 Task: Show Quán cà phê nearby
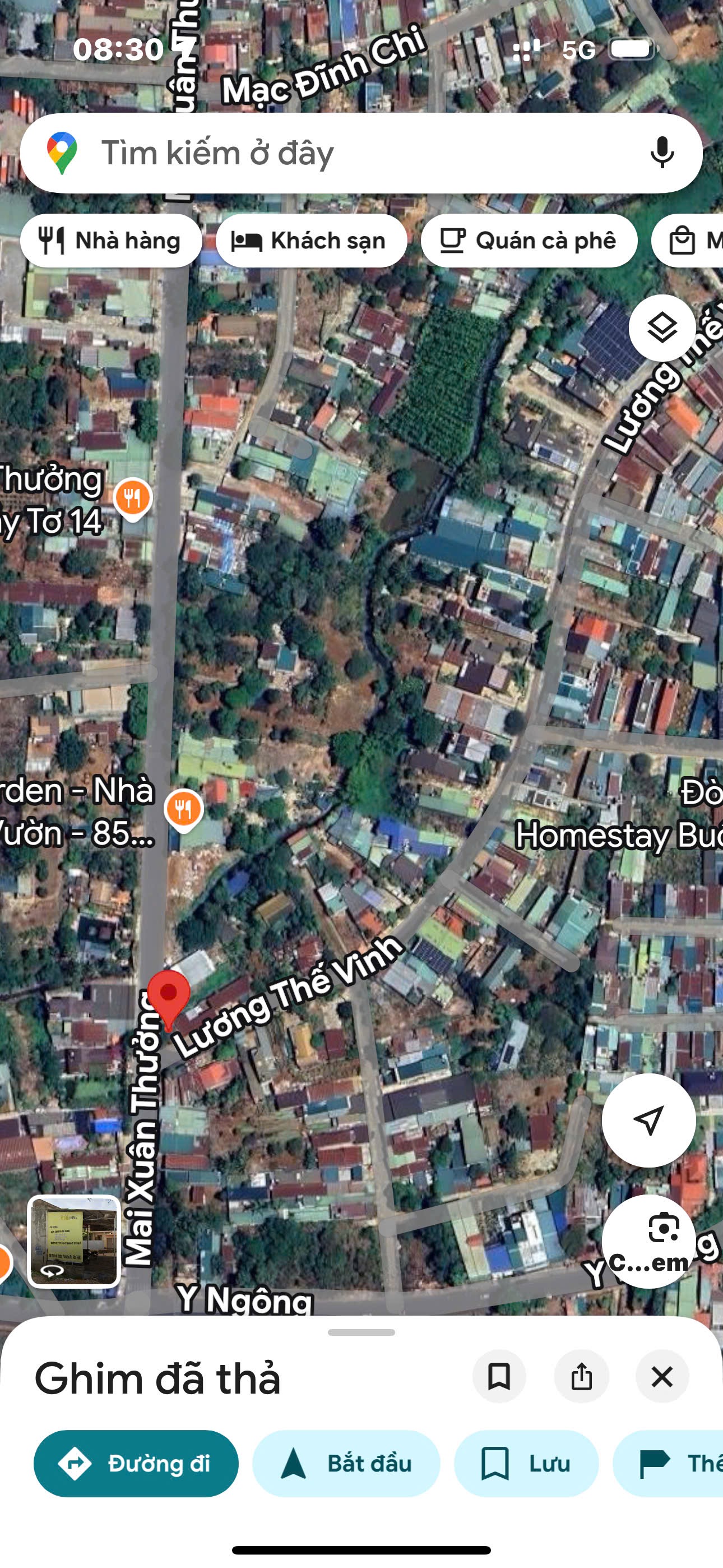[529, 241]
